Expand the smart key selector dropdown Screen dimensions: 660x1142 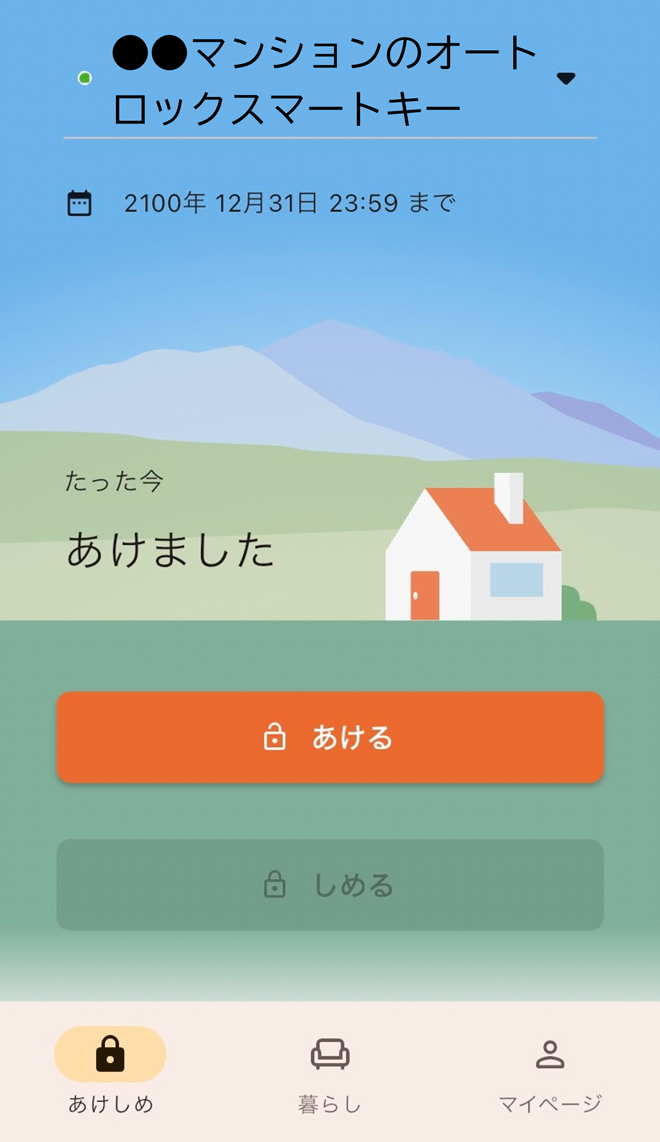565,78
